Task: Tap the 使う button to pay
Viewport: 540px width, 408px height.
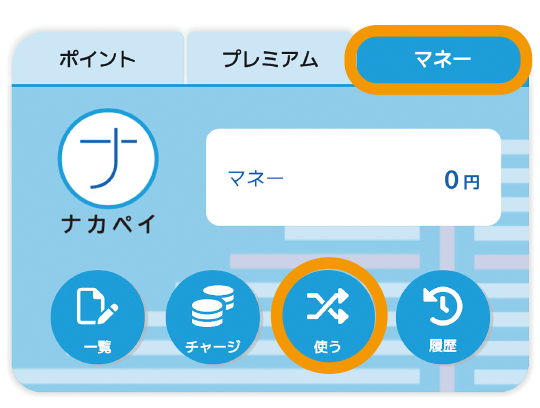Action: 329,316
